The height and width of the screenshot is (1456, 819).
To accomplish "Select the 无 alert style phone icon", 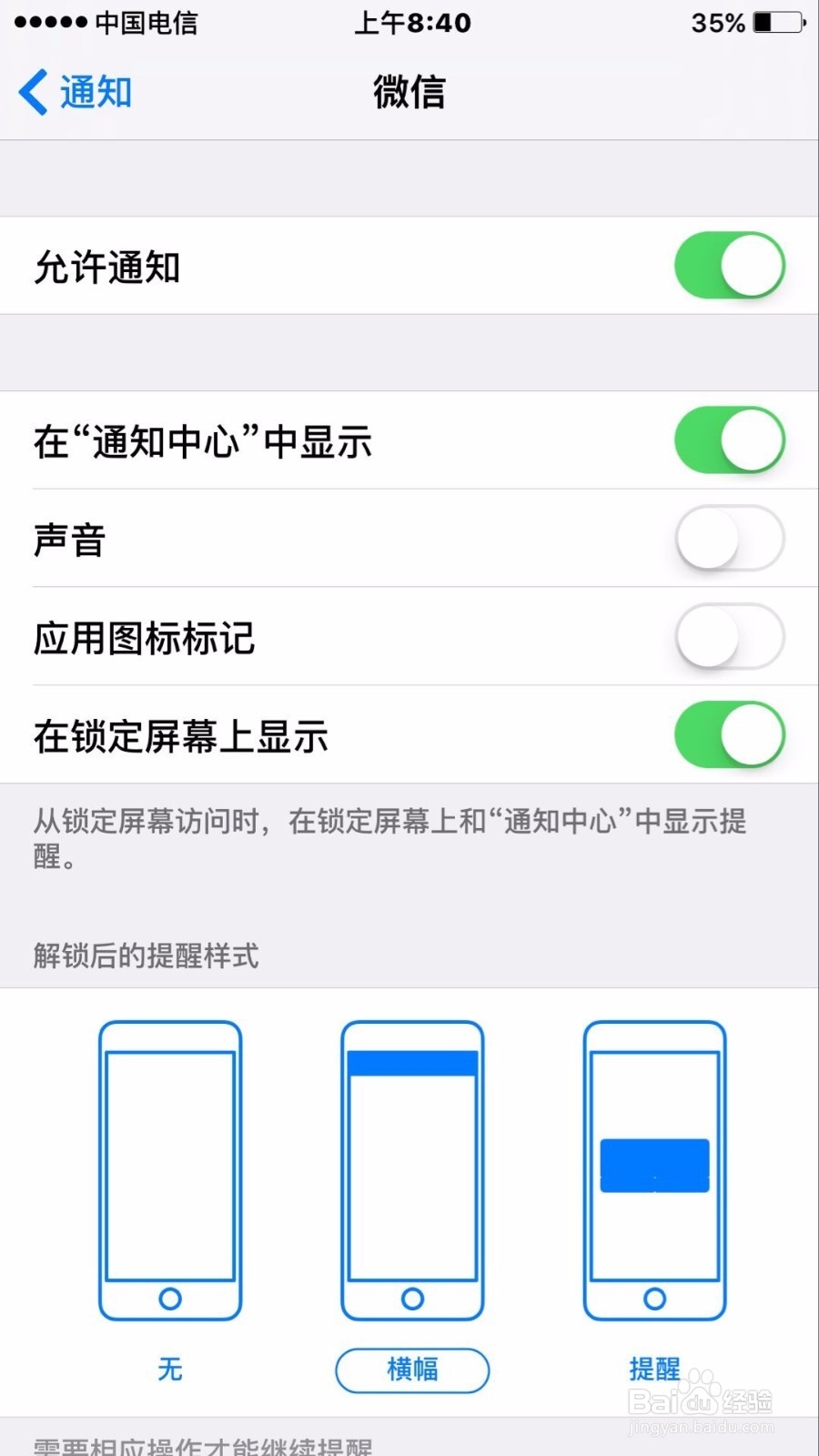I will pyautogui.click(x=169, y=1174).
